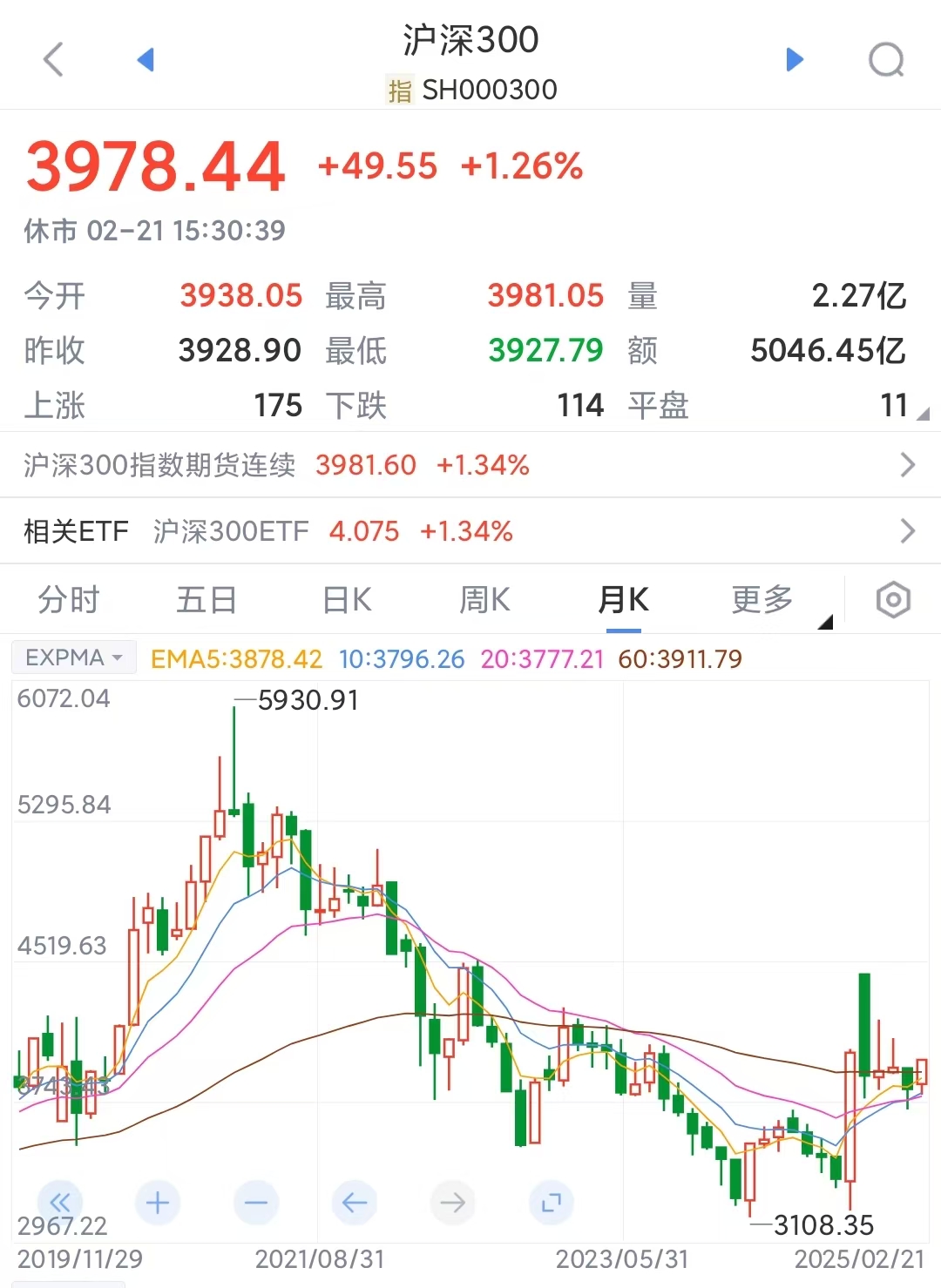Switch to the previous stock
Image resolution: width=941 pixels, height=1288 pixels.
[x=146, y=60]
